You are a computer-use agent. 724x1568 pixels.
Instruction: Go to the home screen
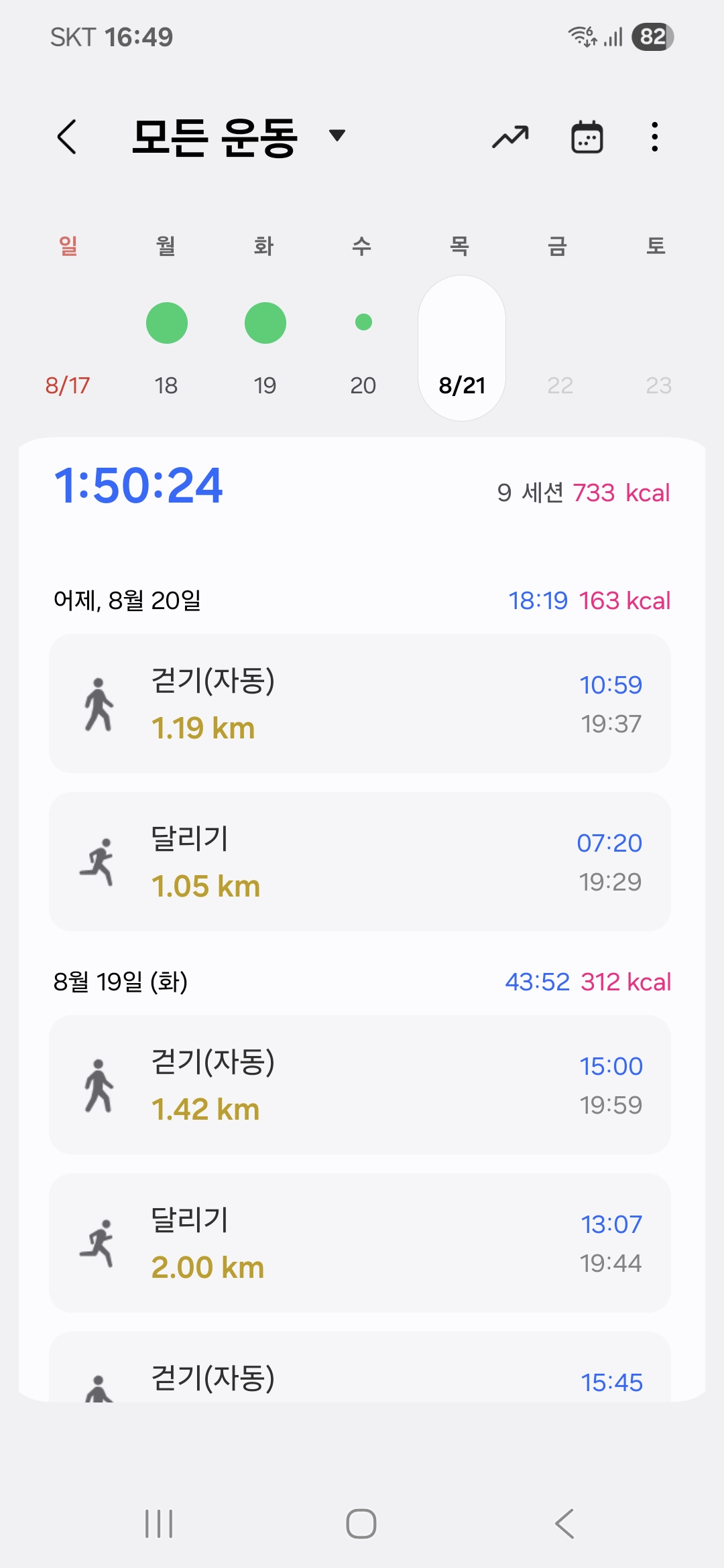(361, 1524)
